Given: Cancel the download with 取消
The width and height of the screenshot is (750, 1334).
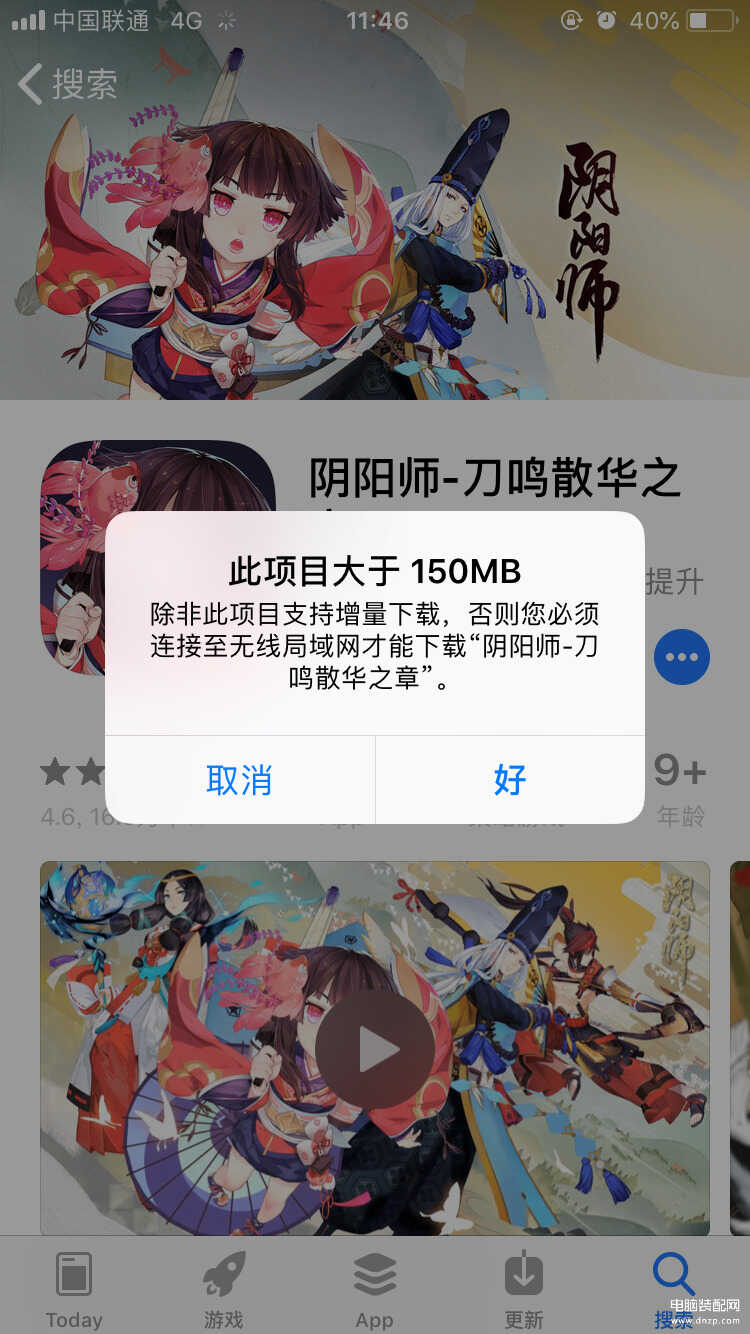Looking at the screenshot, I should pyautogui.click(x=239, y=780).
